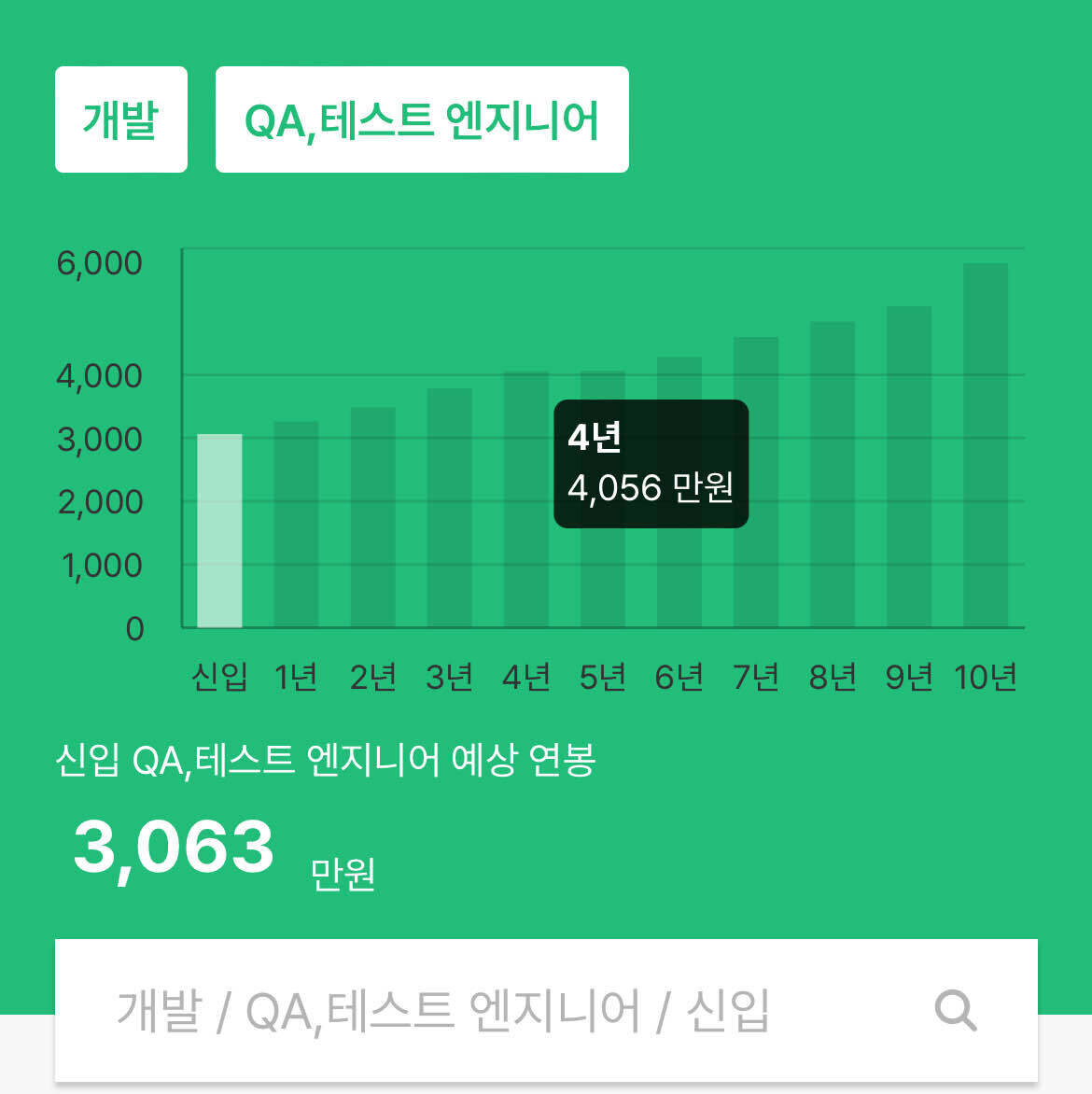Viewport: 1092px width, 1094px height.
Task: Select the 개발 category button
Action: [121, 118]
